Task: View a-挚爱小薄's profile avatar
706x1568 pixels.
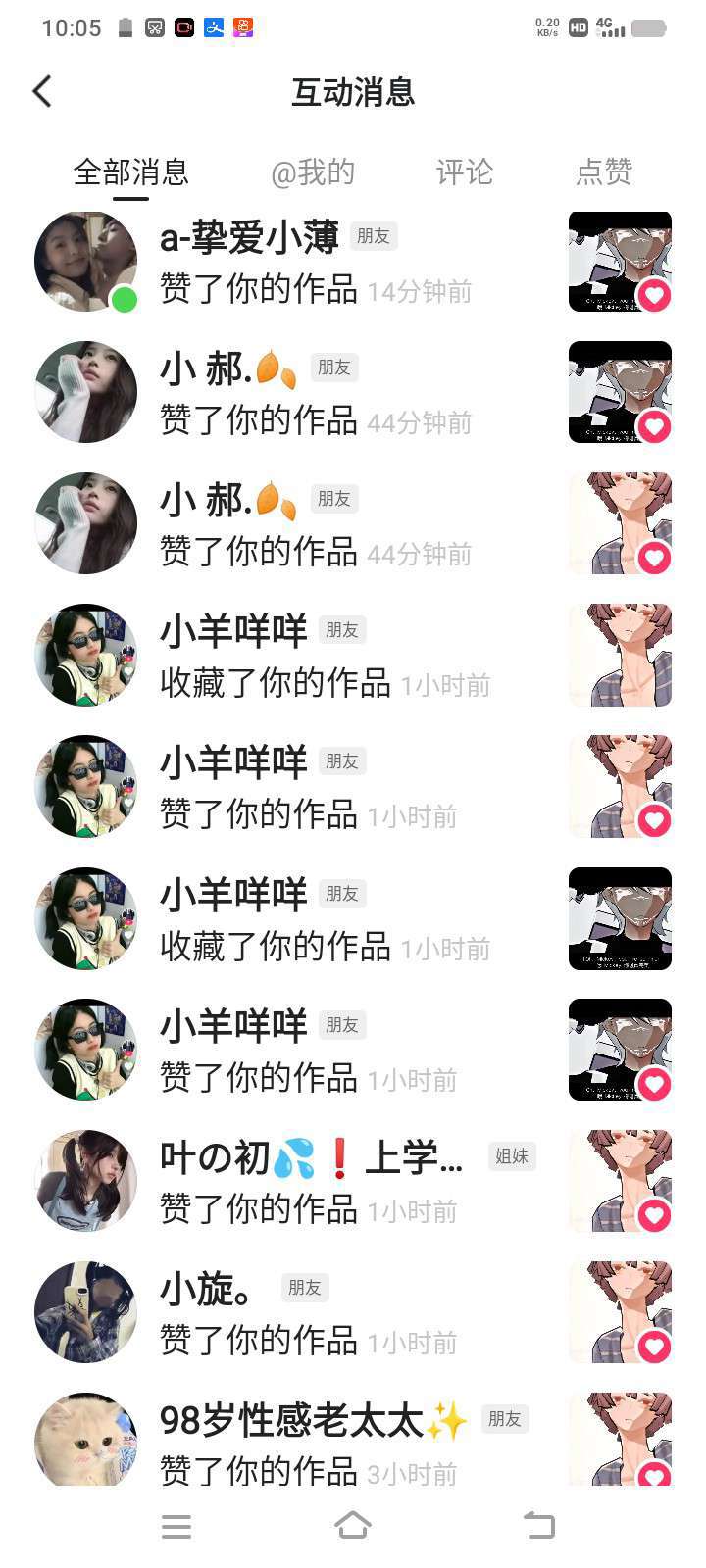Action: coord(85,262)
